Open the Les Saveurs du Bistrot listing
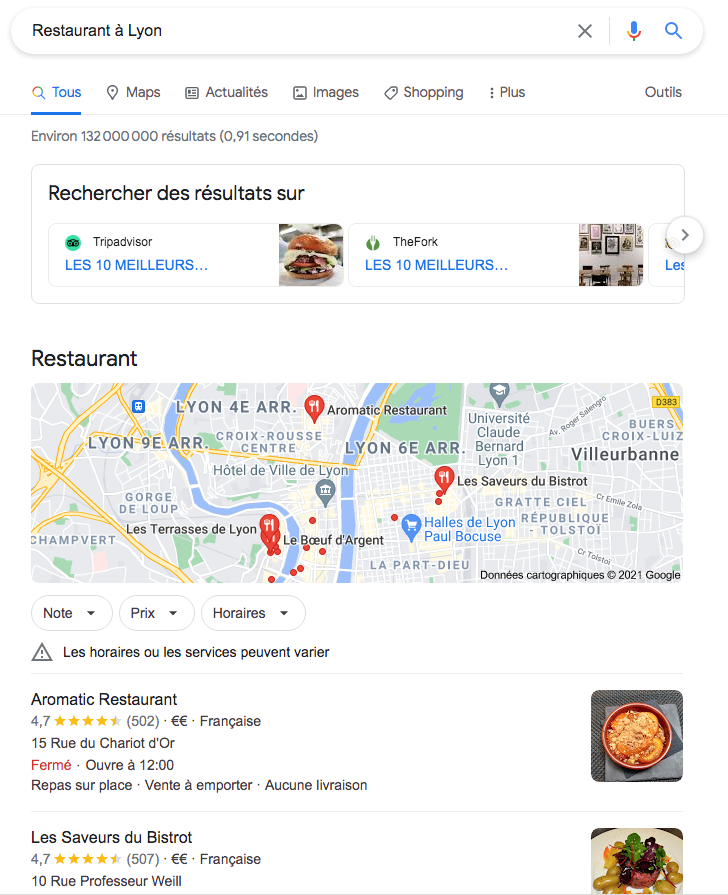Image resolution: width=728 pixels, height=895 pixels. click(x=112, y=837)
